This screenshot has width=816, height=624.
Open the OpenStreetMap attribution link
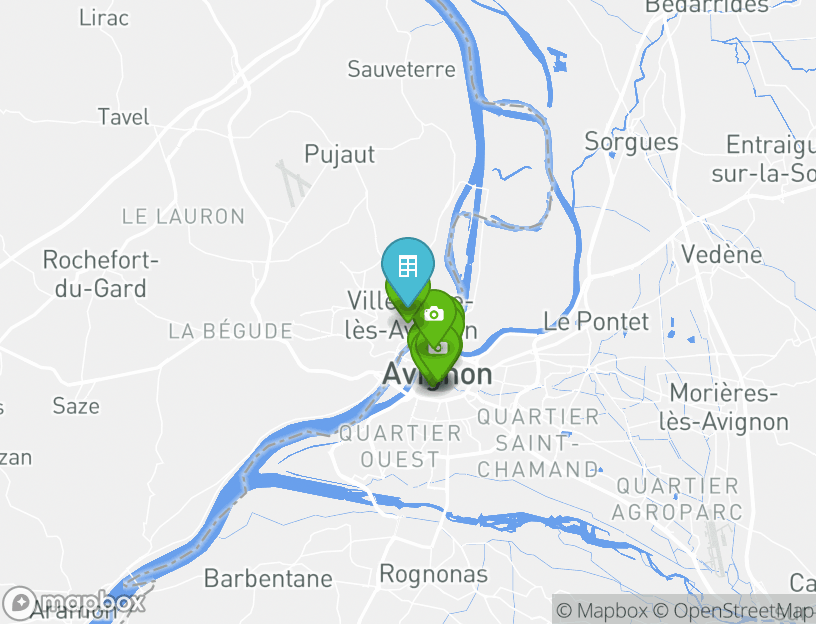click(x=734, y=610)
